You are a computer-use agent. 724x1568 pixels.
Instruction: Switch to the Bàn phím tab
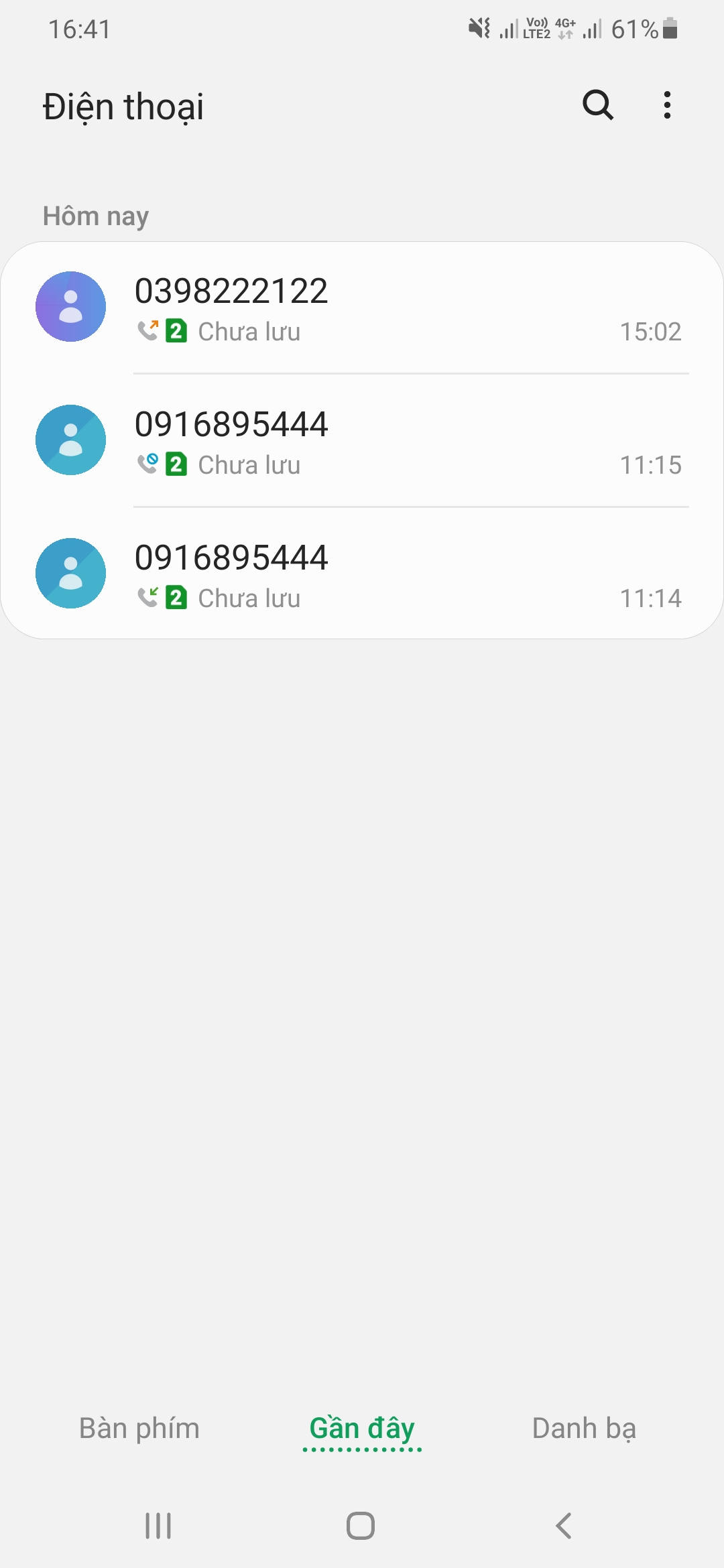pyautogui.click(x=139, y=1429)
